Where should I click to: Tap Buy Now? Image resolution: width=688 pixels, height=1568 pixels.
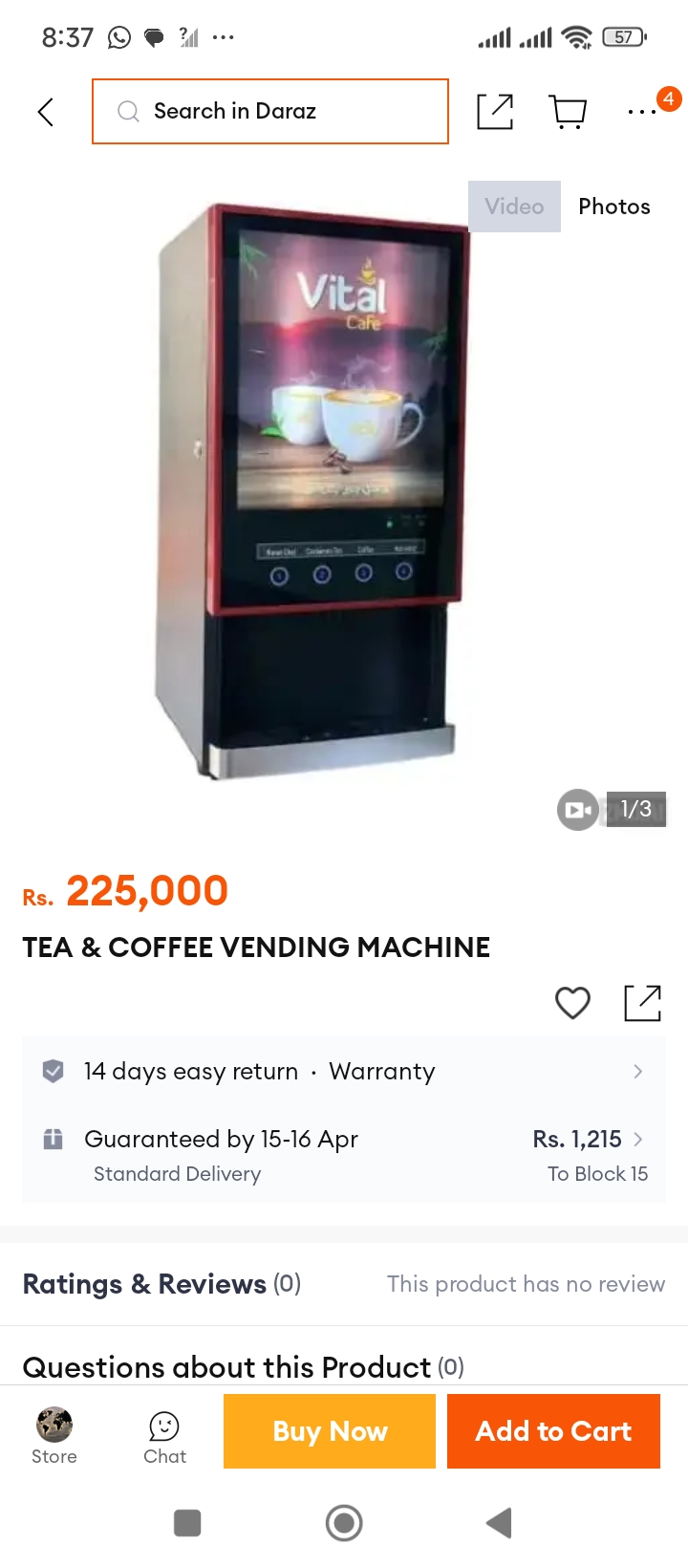tap(330, 1431)
